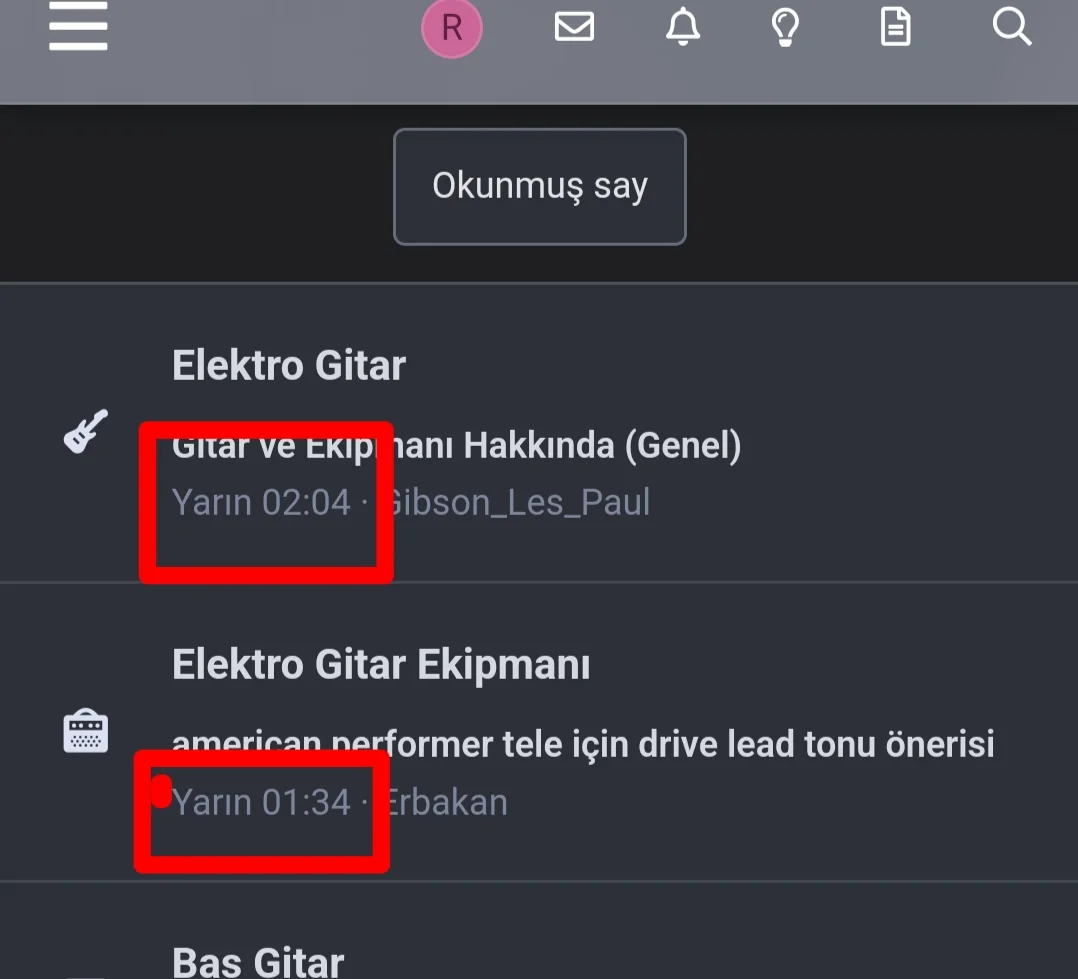Open Gitar ve Ekipmanı Hakkında (Genel) thread
Screen dimensions: 1078x979
(x=560, y=446)
